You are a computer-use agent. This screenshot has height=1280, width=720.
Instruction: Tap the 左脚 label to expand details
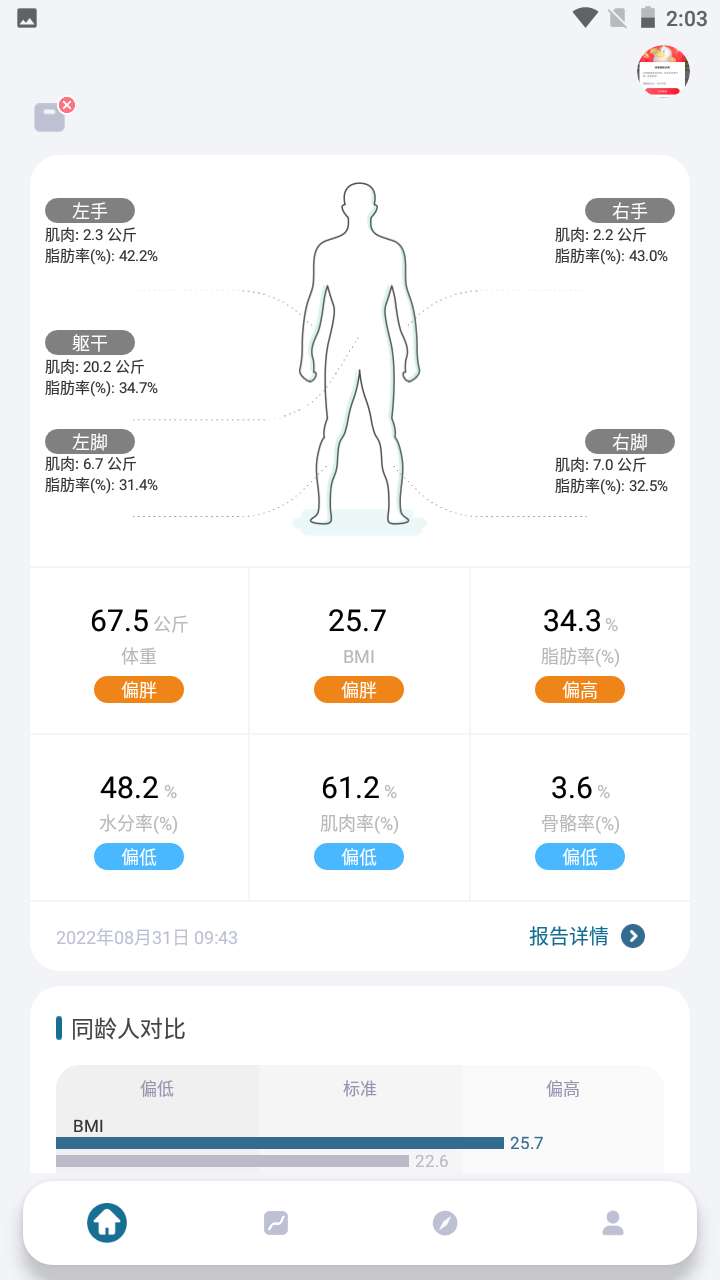point(90,441)
